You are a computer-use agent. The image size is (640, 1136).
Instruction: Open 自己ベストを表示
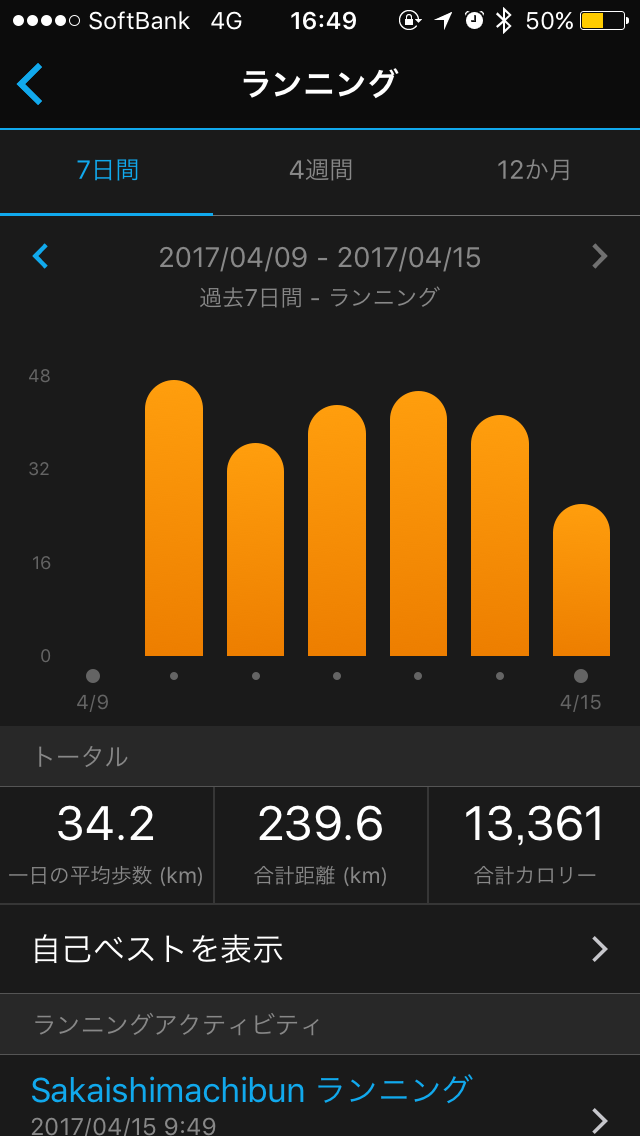point(320,948)
